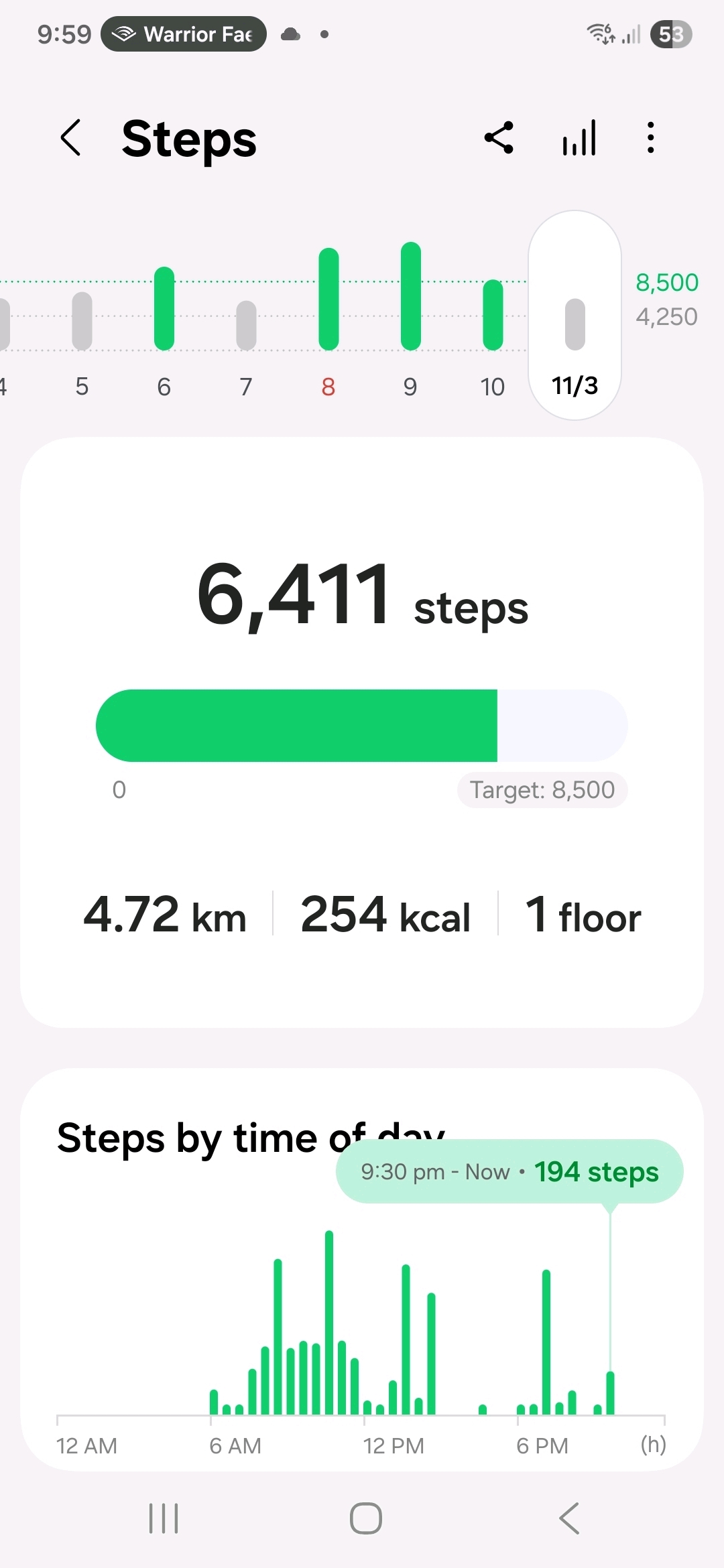Select day 5 in the date strip
Viewport: 724px width, 1568px height.
(x=82, y=335)
